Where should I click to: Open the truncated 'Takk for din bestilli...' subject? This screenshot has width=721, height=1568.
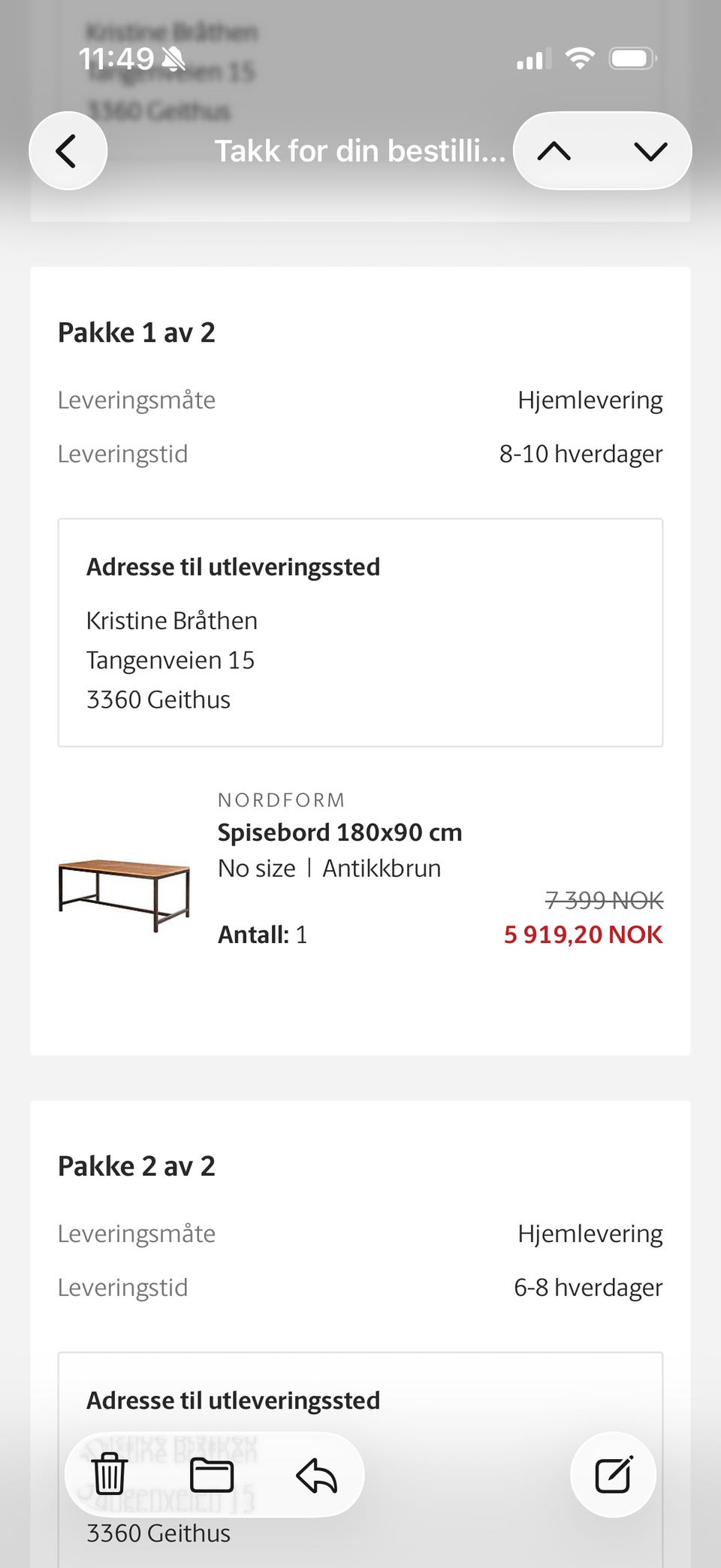click(x=359, y=150)
